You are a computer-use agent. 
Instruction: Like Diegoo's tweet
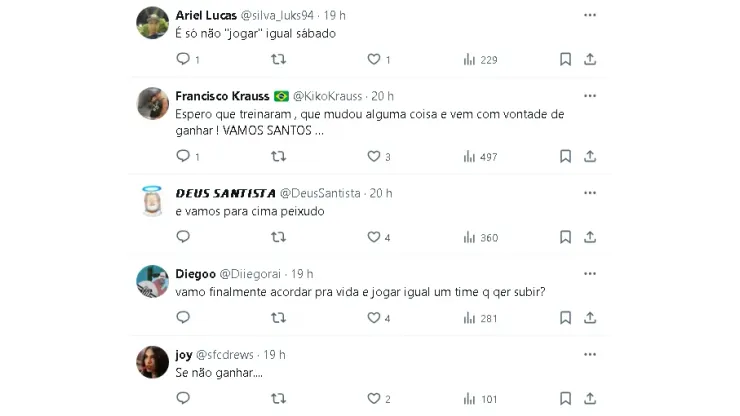374,318
